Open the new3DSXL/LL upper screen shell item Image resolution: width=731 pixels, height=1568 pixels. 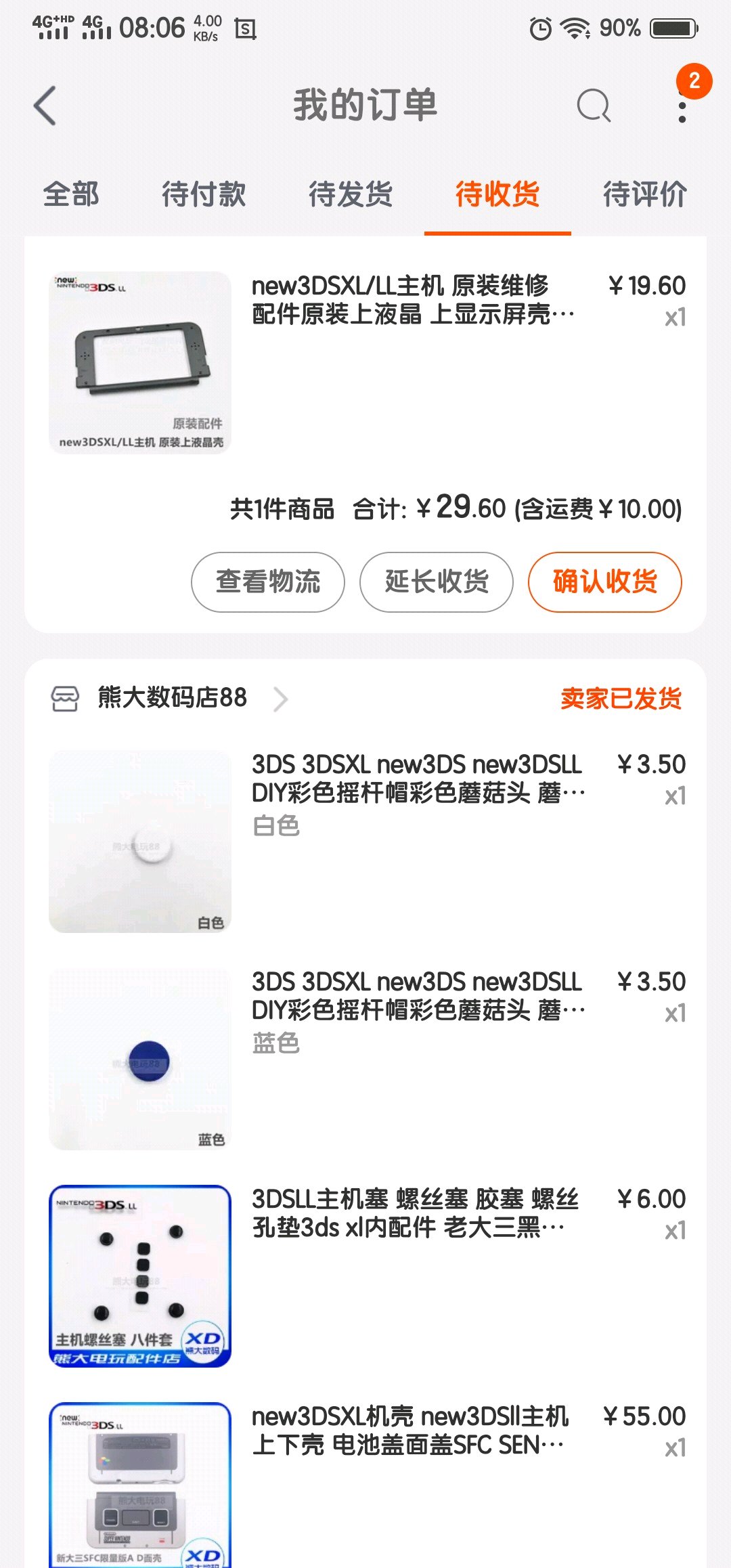413,300
